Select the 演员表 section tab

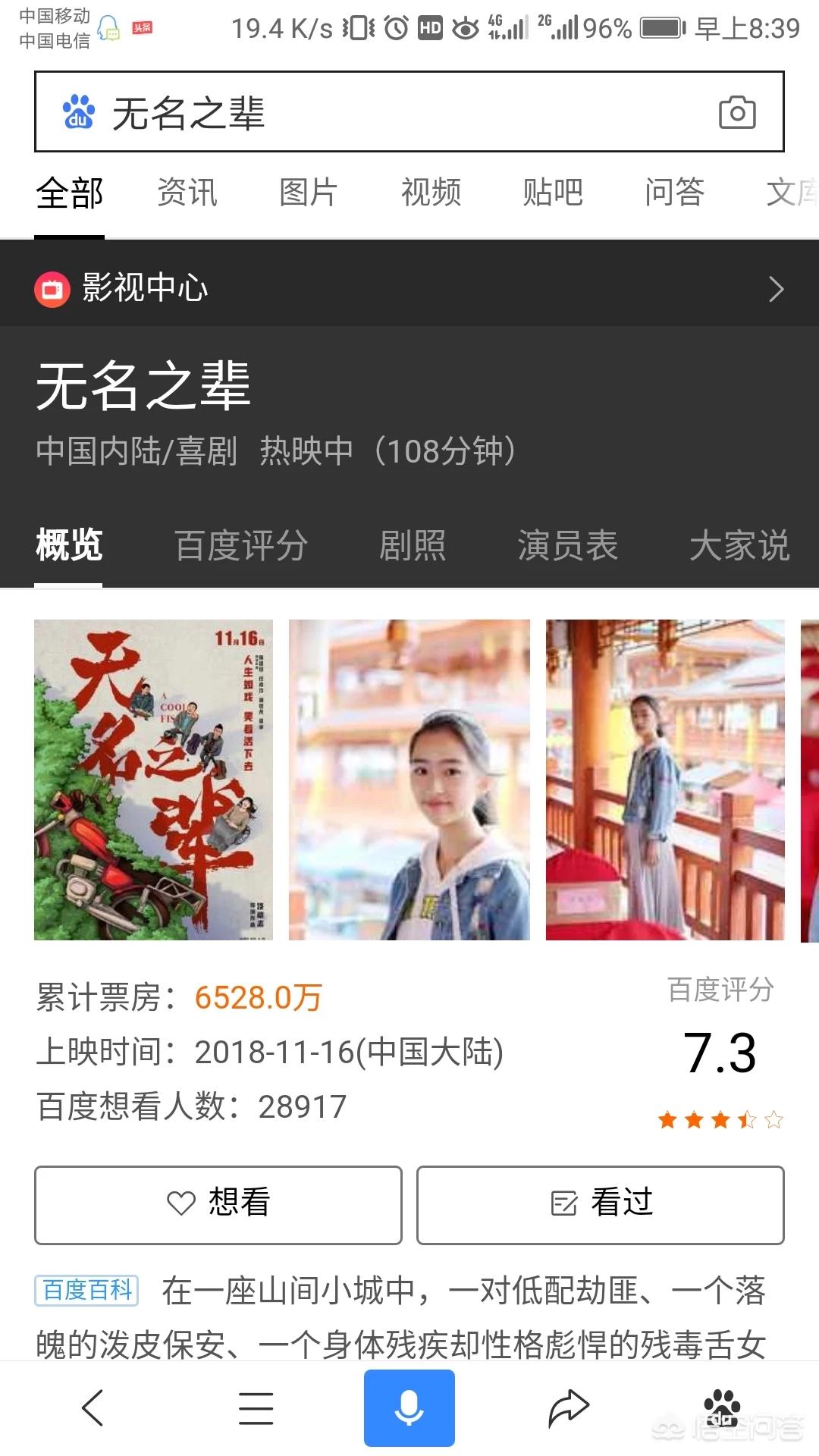point(568,545)
